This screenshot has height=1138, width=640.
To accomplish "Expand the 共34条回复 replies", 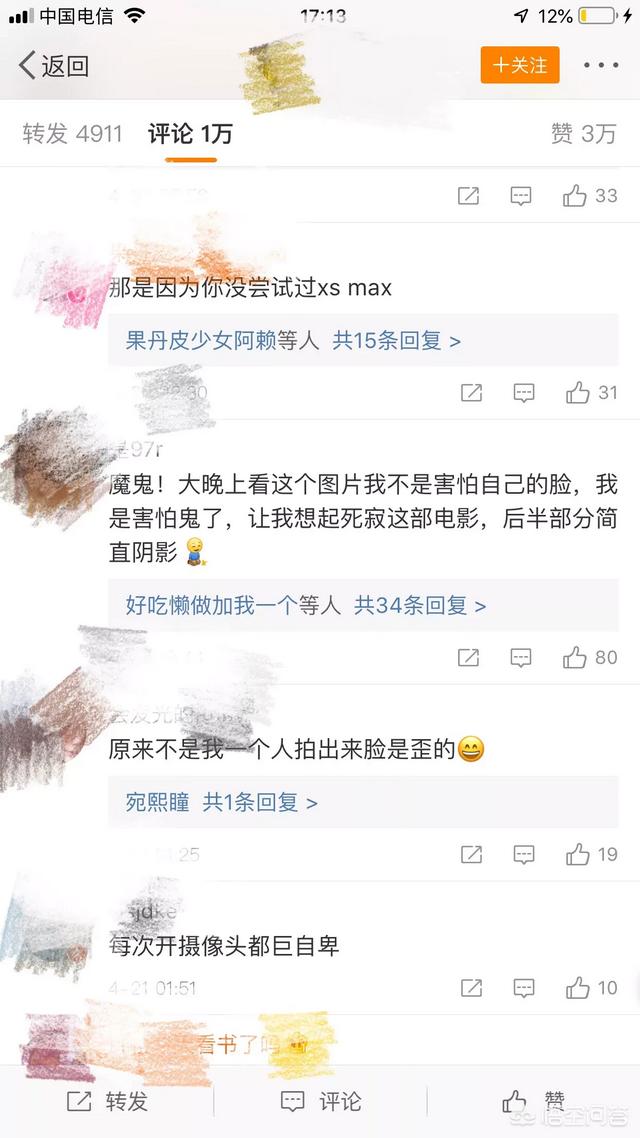I will (x=420, y=605).
